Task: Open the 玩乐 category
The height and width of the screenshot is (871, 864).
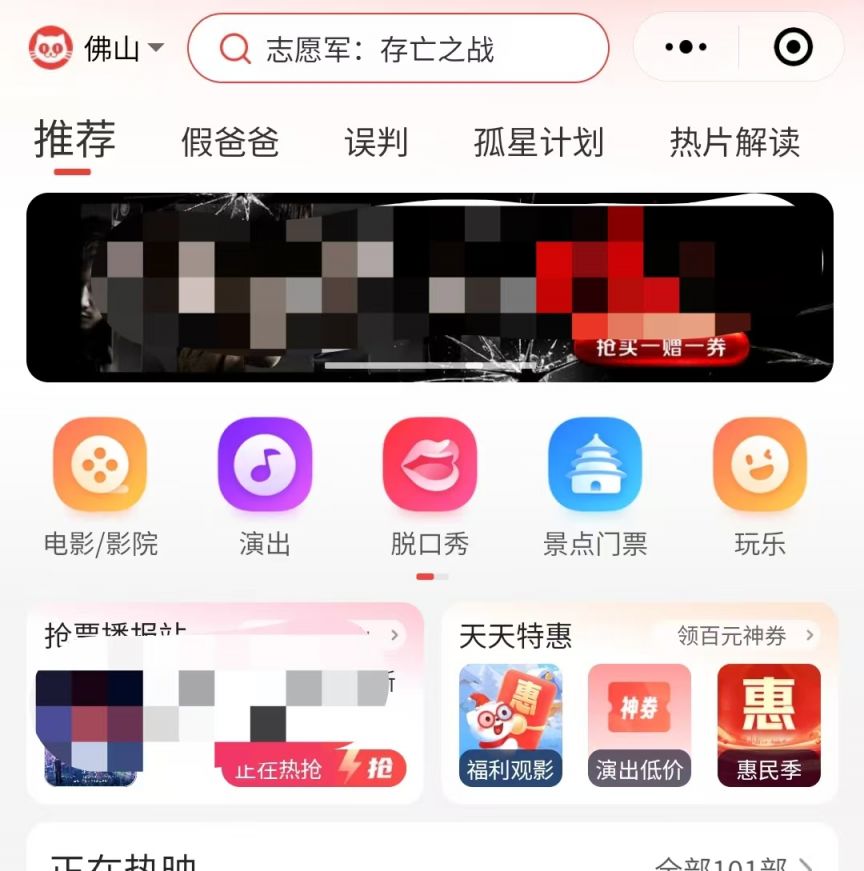Action: [760, 487]
